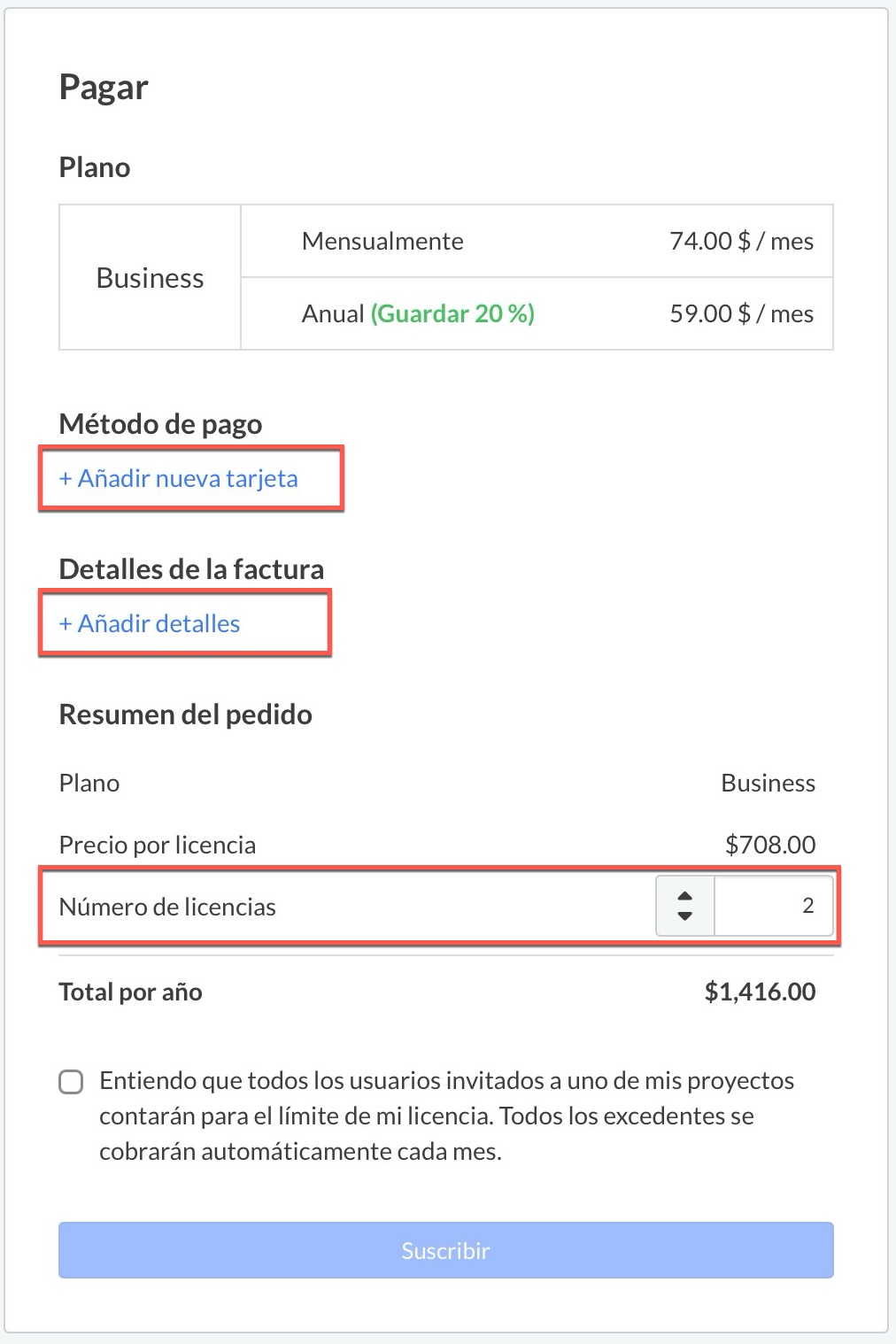The width and height of the screenshot is (896, 1344).
Task: Tap Añadir nueva tarjeta link
Action: tap(179, 479)
